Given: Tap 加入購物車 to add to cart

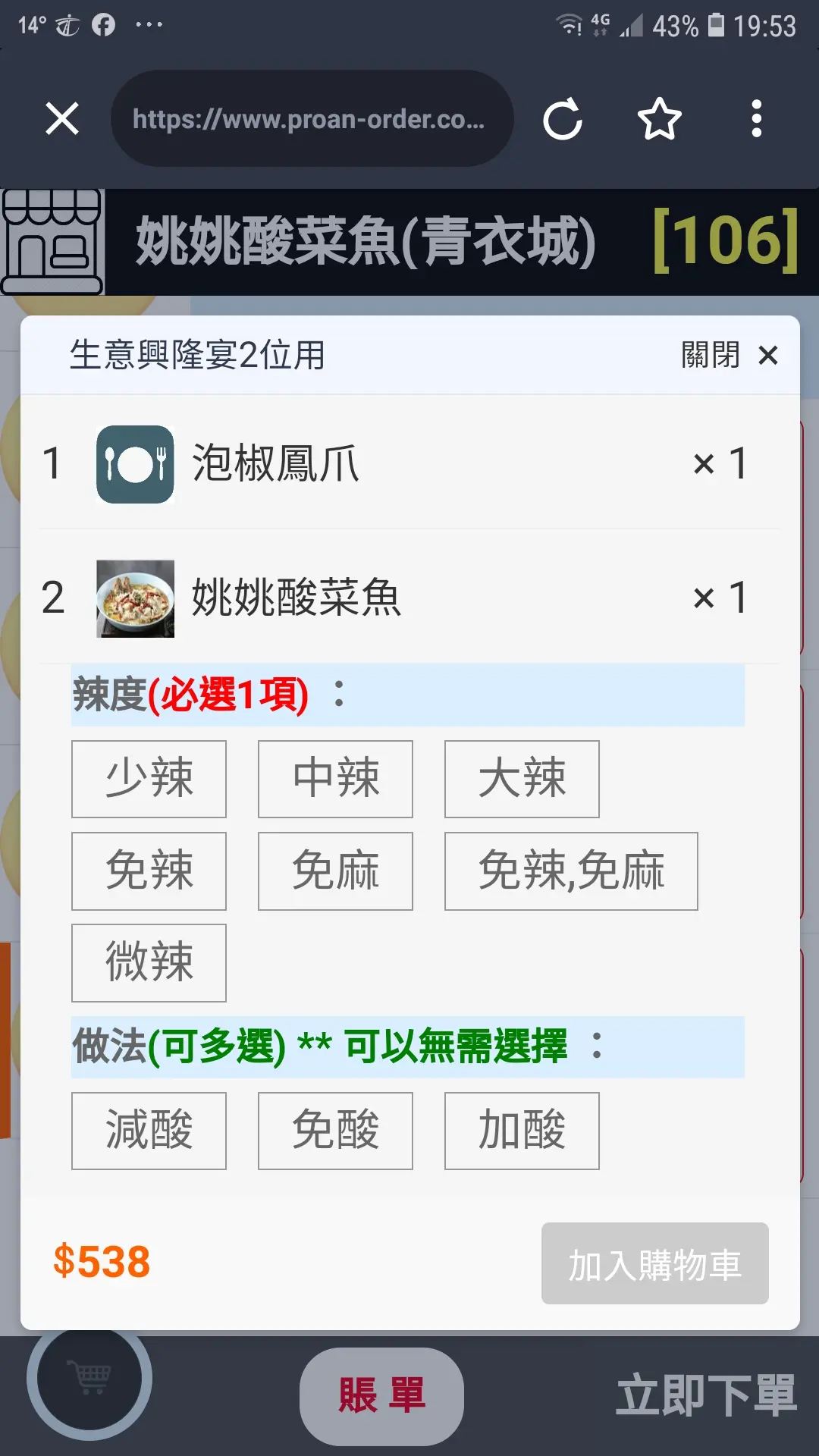Looking at the screenshot, I should tap(655, 1263).
